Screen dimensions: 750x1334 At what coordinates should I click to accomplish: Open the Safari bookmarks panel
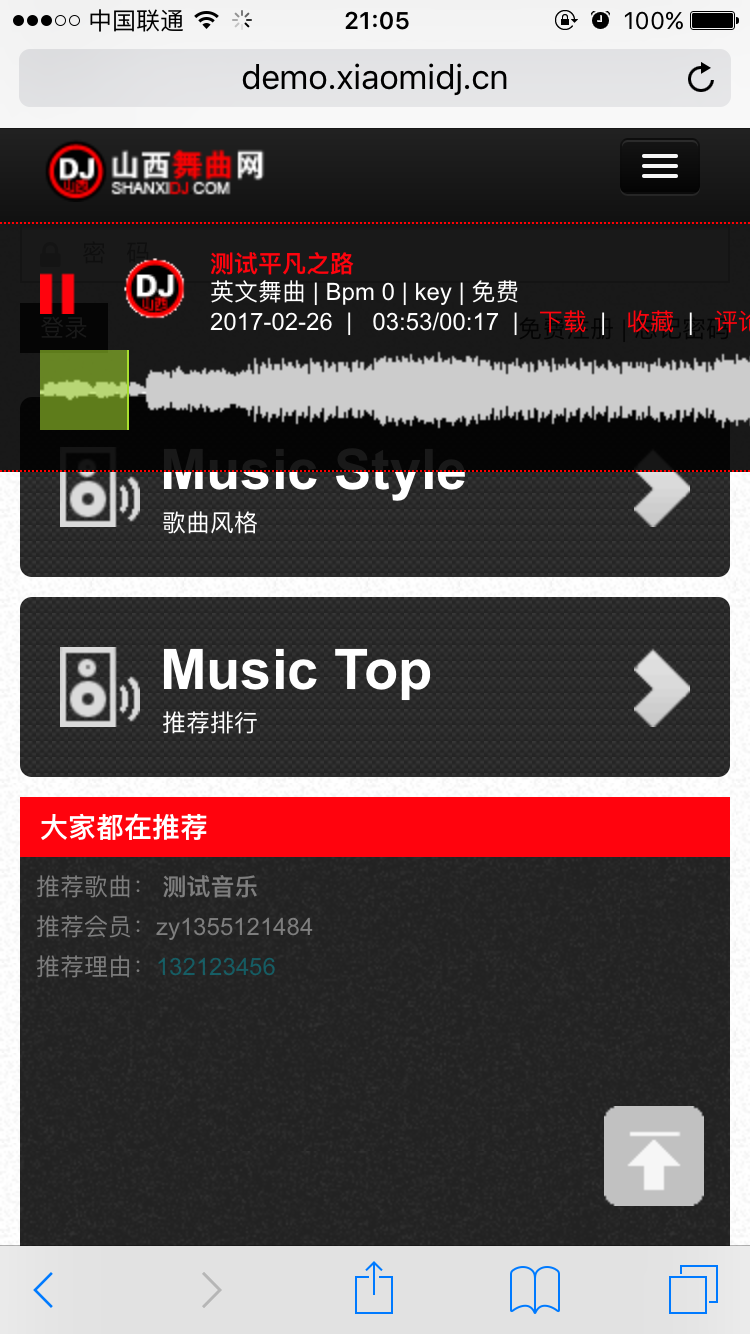coord(534,1289)
